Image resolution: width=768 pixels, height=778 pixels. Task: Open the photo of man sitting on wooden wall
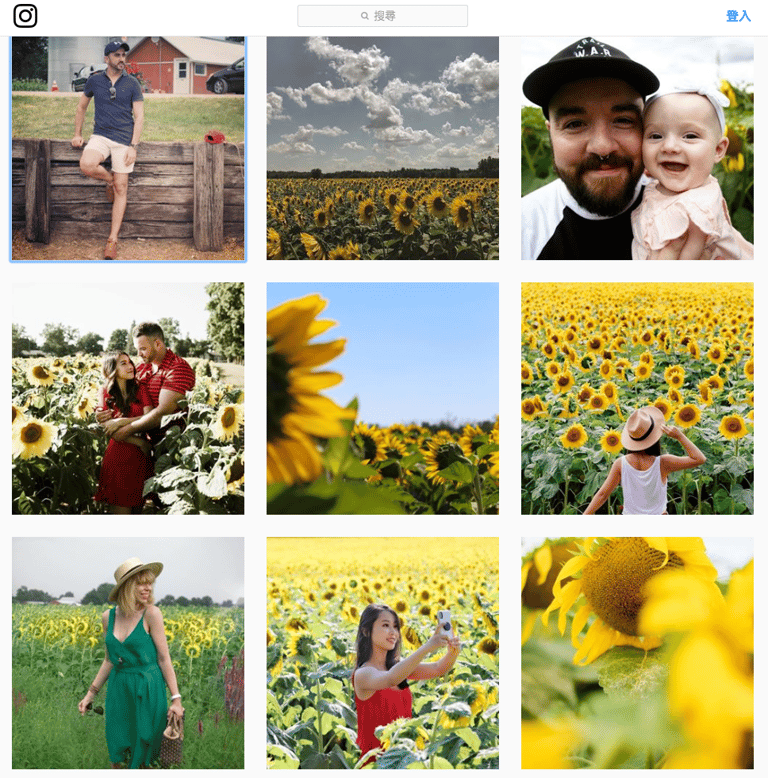pyautogui.click(x=128, y=148)
